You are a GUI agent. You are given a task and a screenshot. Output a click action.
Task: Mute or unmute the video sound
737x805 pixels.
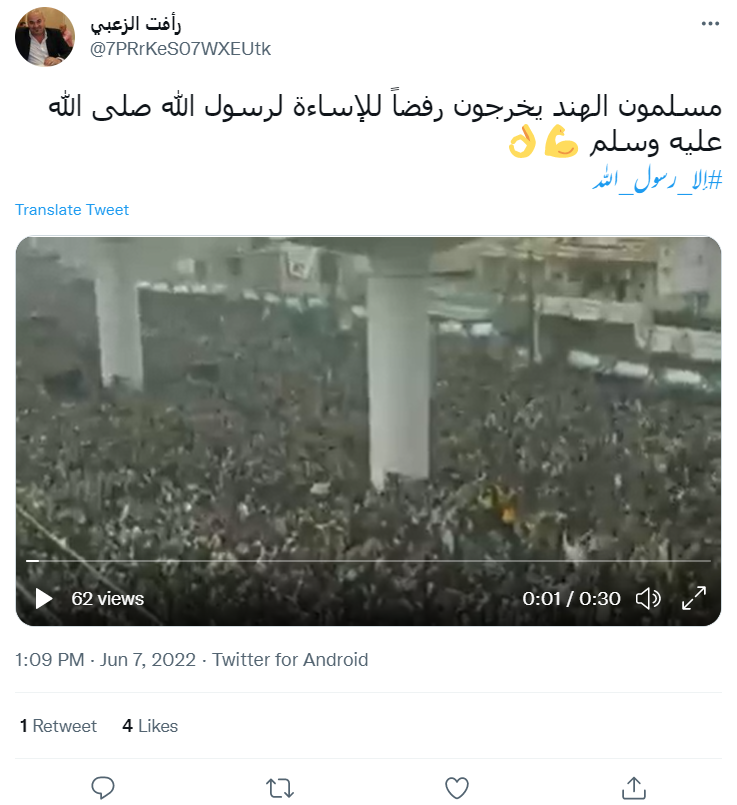click(x=648, y=599)
